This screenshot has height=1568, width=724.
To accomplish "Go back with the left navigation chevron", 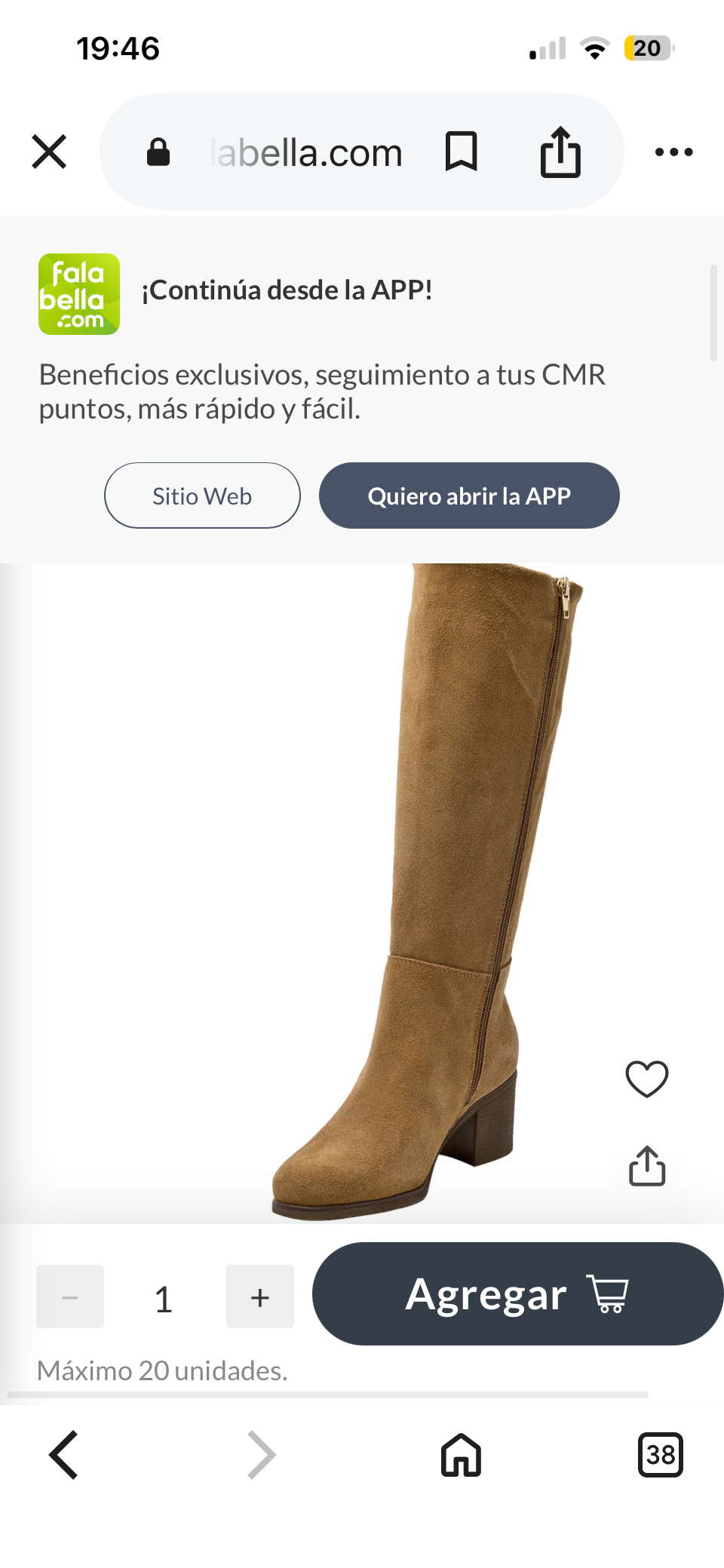I will (x=64, y=1455).
